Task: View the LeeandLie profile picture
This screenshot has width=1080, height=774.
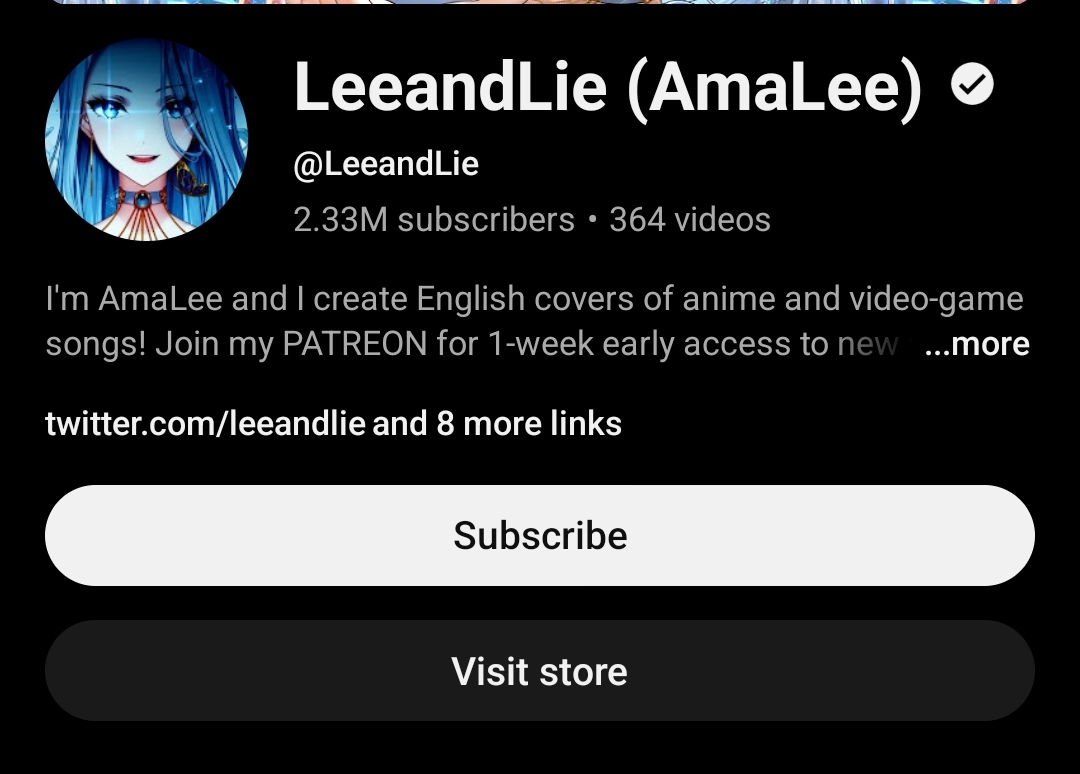Action: pyautogui.click(x=146, y=140)
